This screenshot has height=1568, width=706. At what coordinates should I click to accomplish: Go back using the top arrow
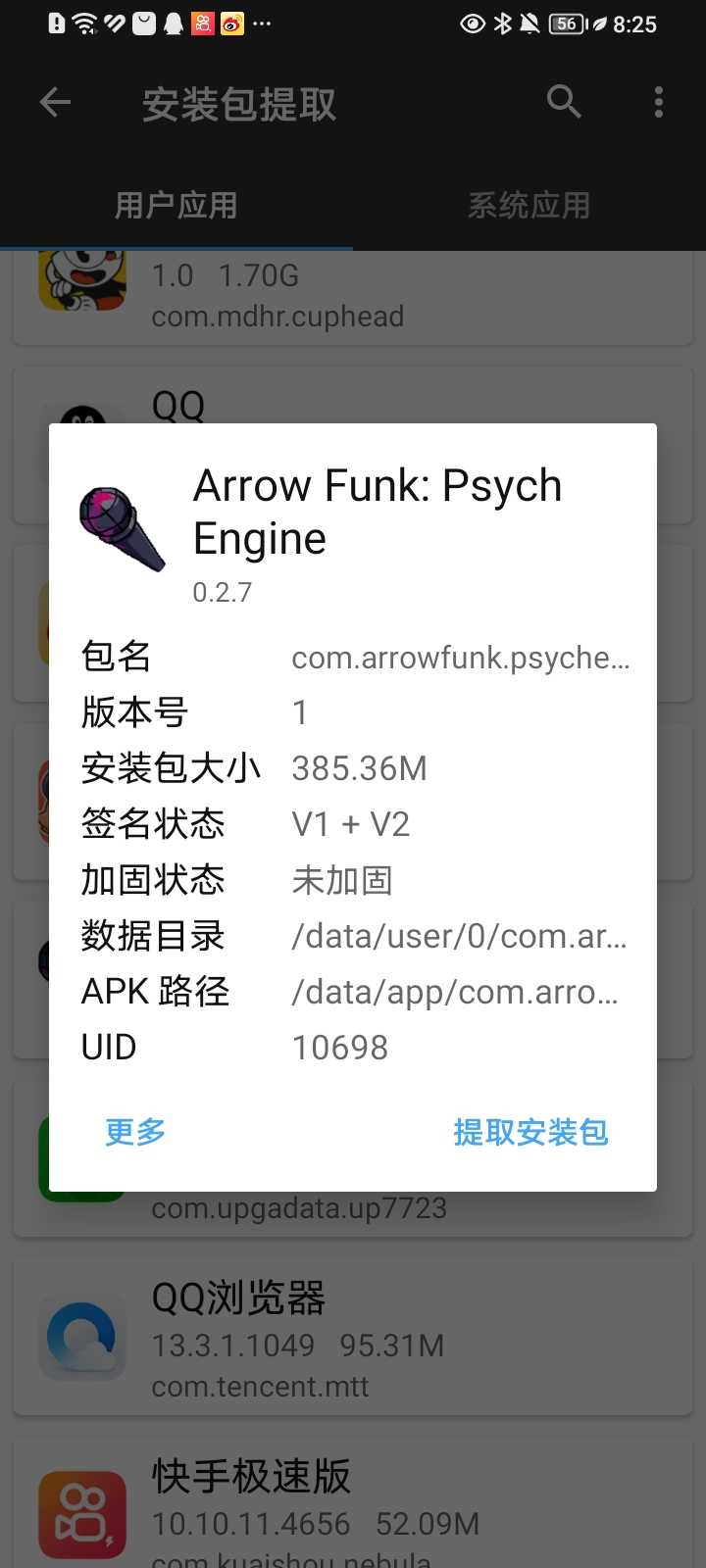(56, 102)
